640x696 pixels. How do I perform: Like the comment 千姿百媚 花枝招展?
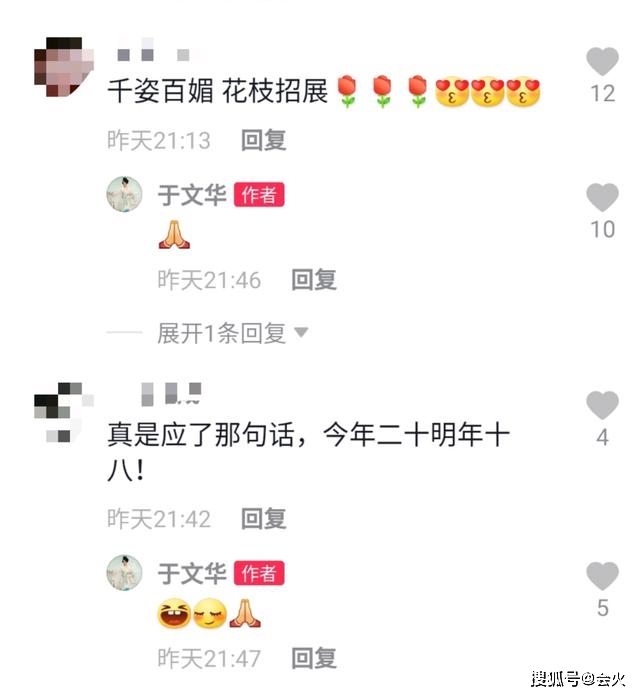(x=602, y=63)
